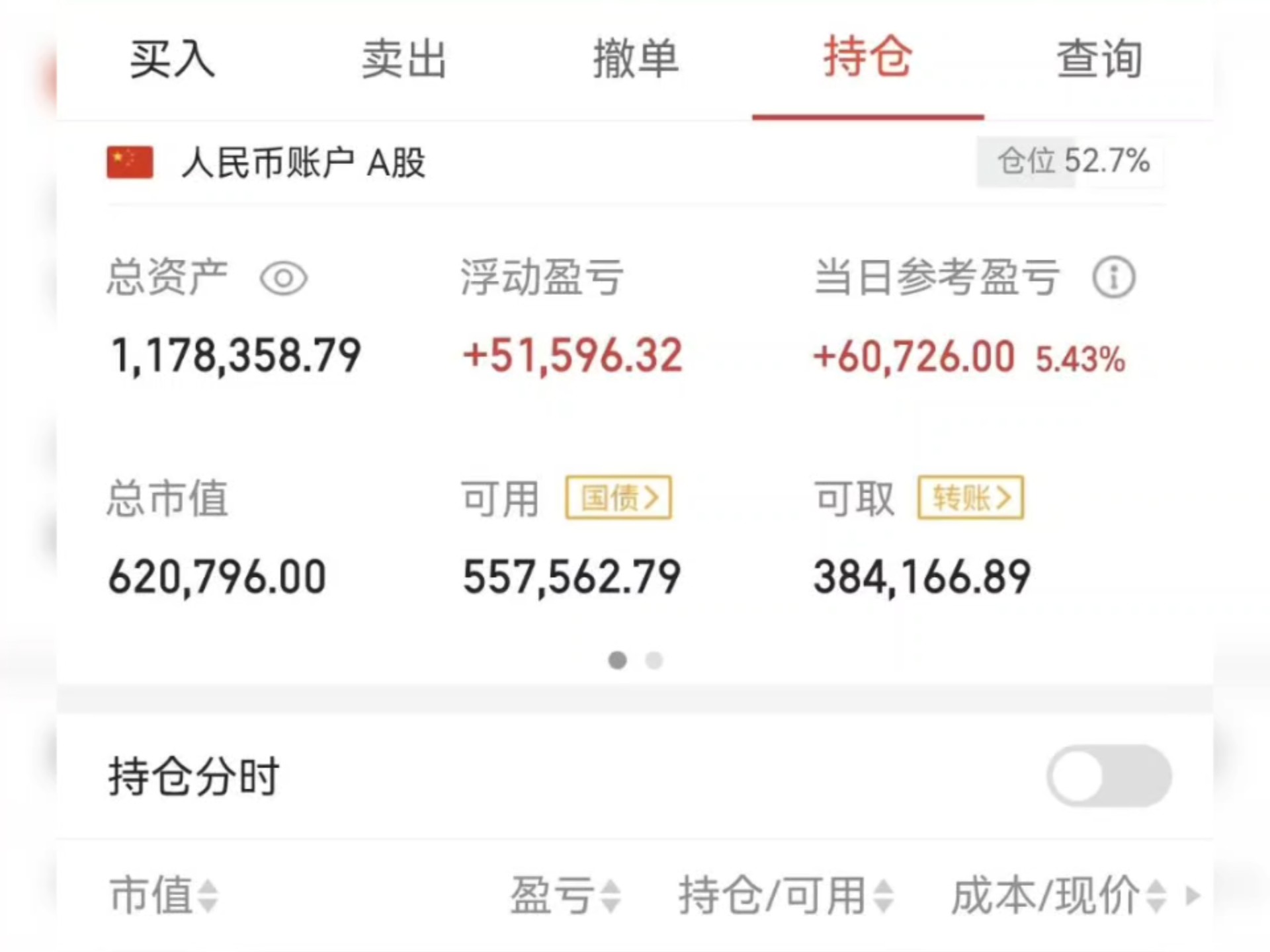This screenshot has height=952, width=1270.
Task: Tap the 仓位 52.7% badge
Action: (1072, 161)
